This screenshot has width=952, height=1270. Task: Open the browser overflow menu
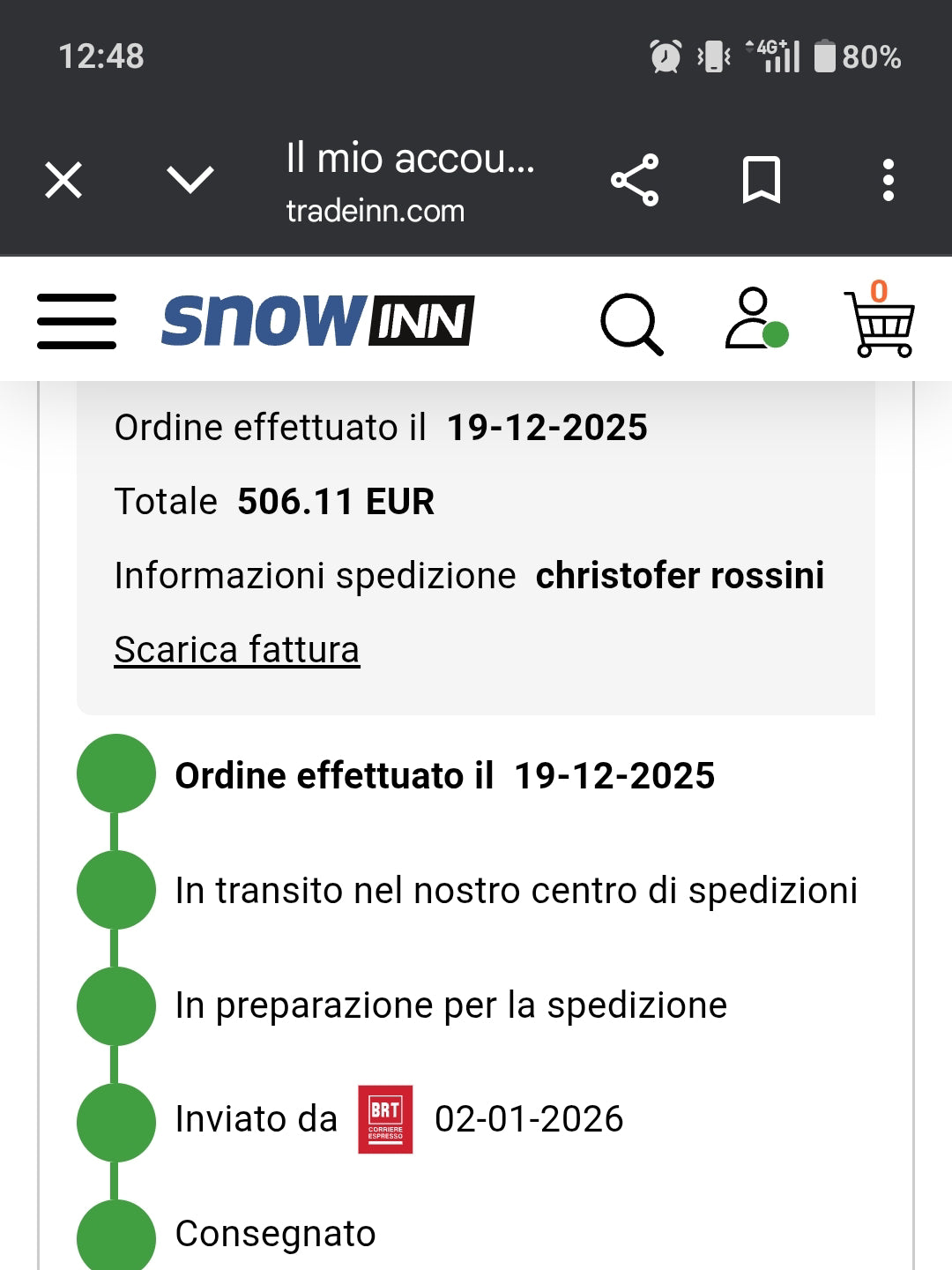[889, 181]
